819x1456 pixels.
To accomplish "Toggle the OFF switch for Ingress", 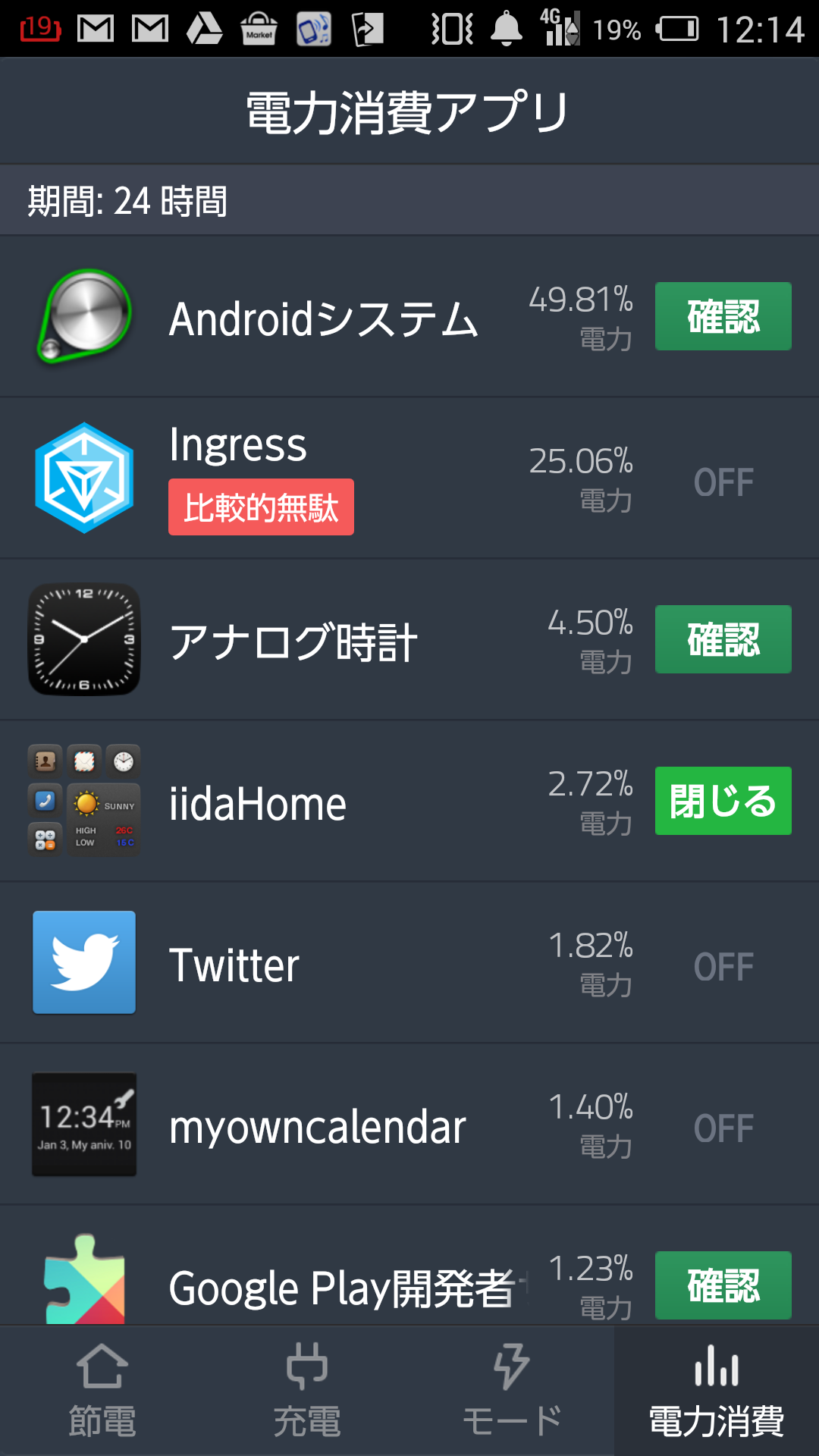I will tap(723, 482).
